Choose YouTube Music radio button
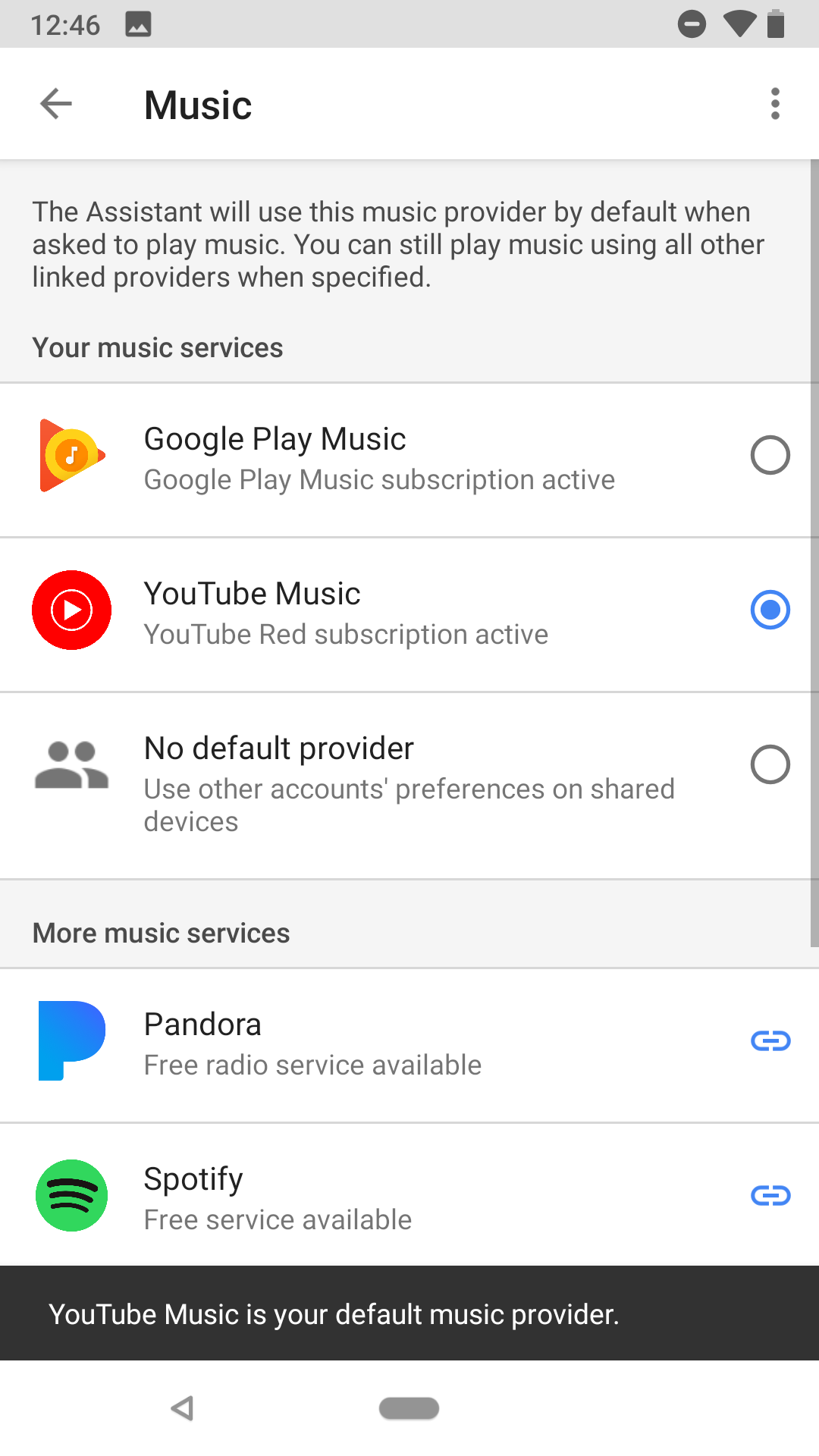 [770, 610]
